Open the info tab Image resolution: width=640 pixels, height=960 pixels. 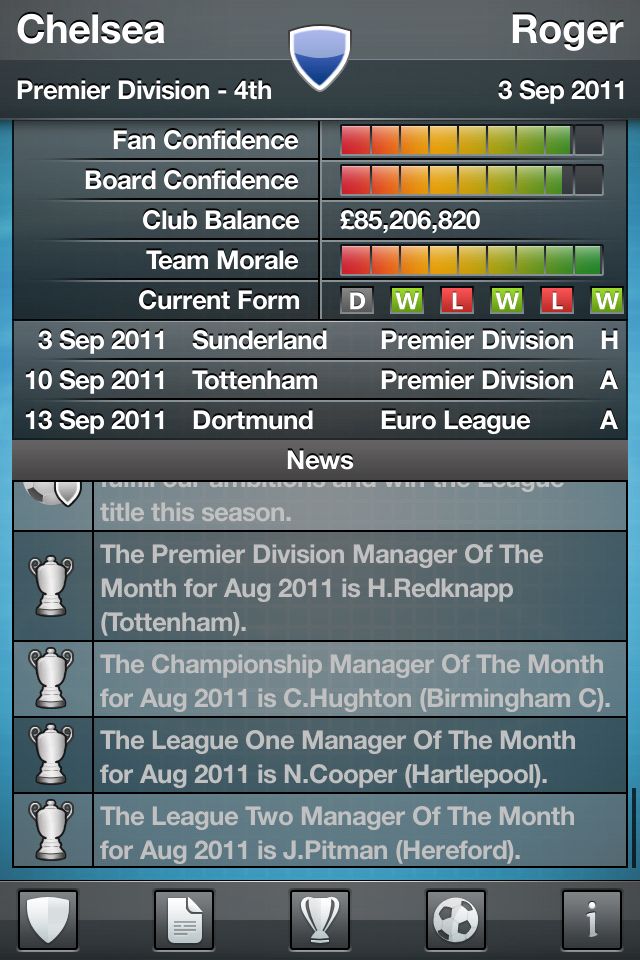tap(592, 919)
